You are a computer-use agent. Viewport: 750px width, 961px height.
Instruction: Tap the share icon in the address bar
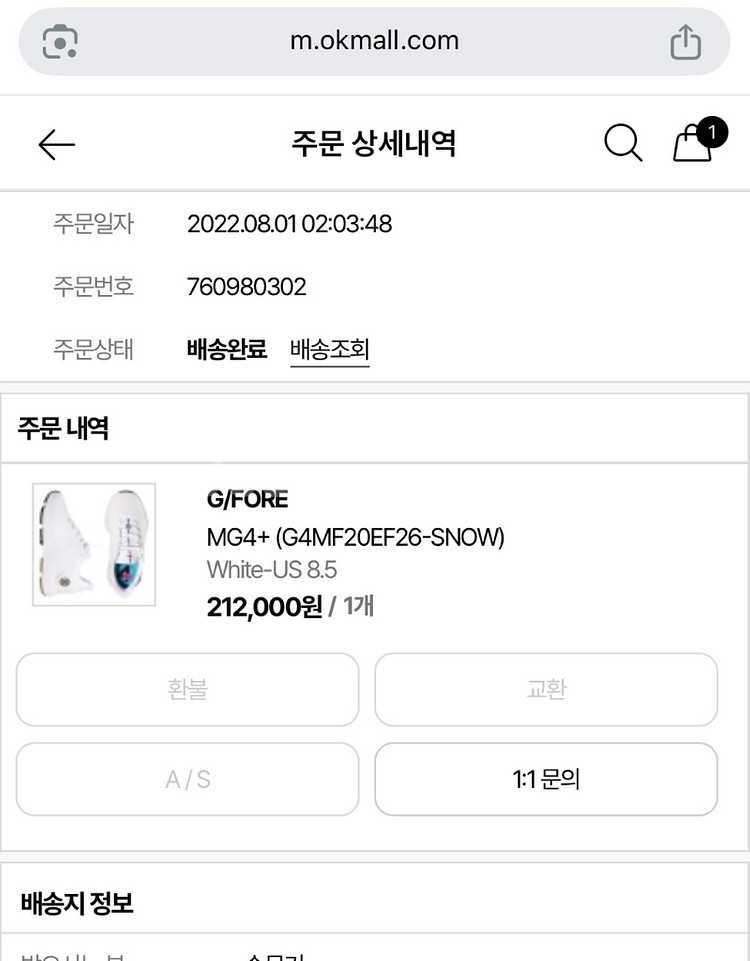click(x=686, y=42)
